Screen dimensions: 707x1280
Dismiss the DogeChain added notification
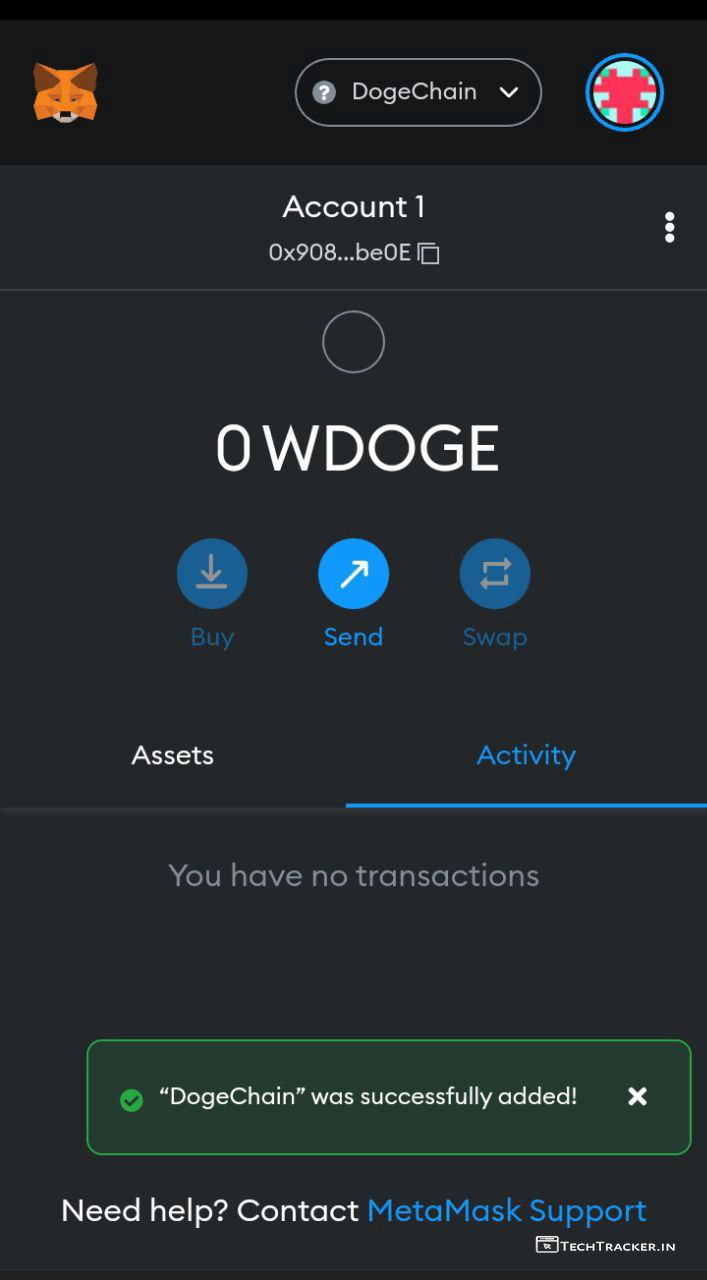(x=637, y=1096)
